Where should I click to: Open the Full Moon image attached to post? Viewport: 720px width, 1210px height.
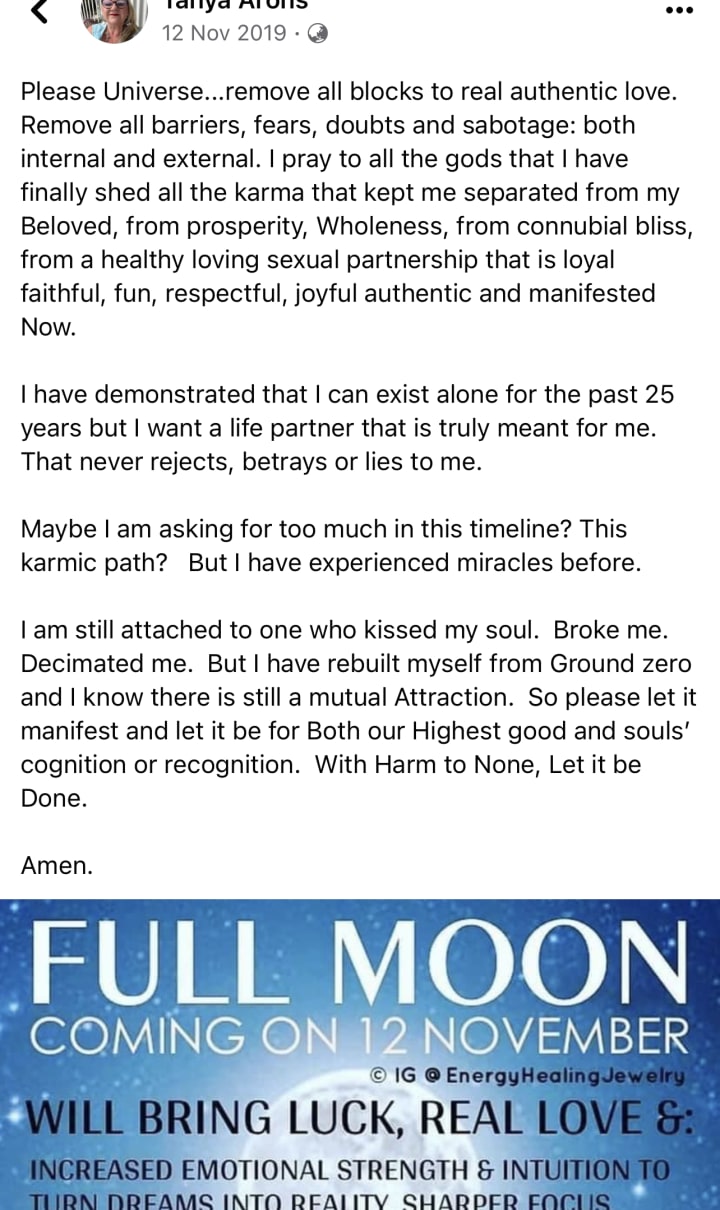(360, 1054)
